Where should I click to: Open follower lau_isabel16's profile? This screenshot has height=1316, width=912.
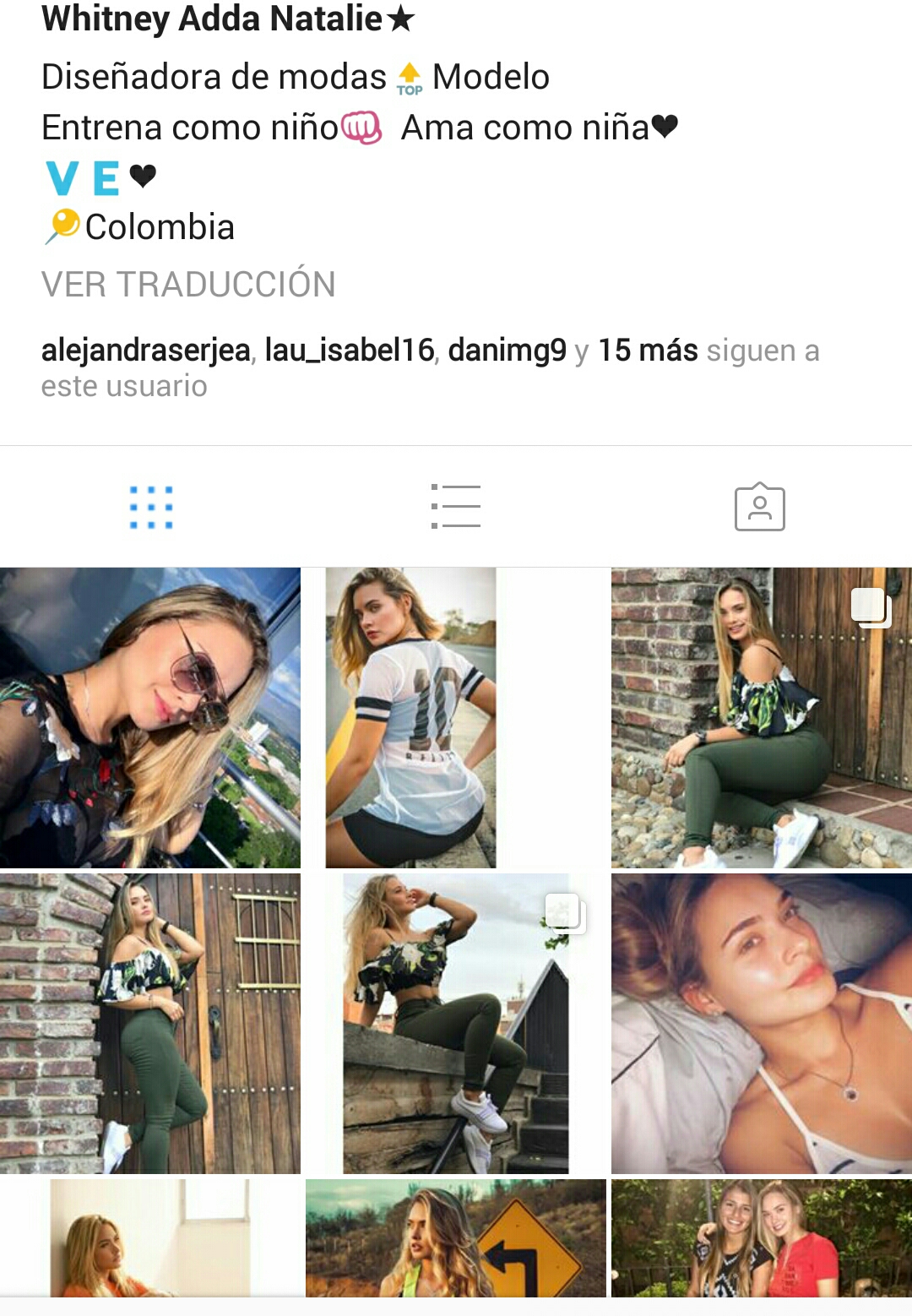coord(349,350)
